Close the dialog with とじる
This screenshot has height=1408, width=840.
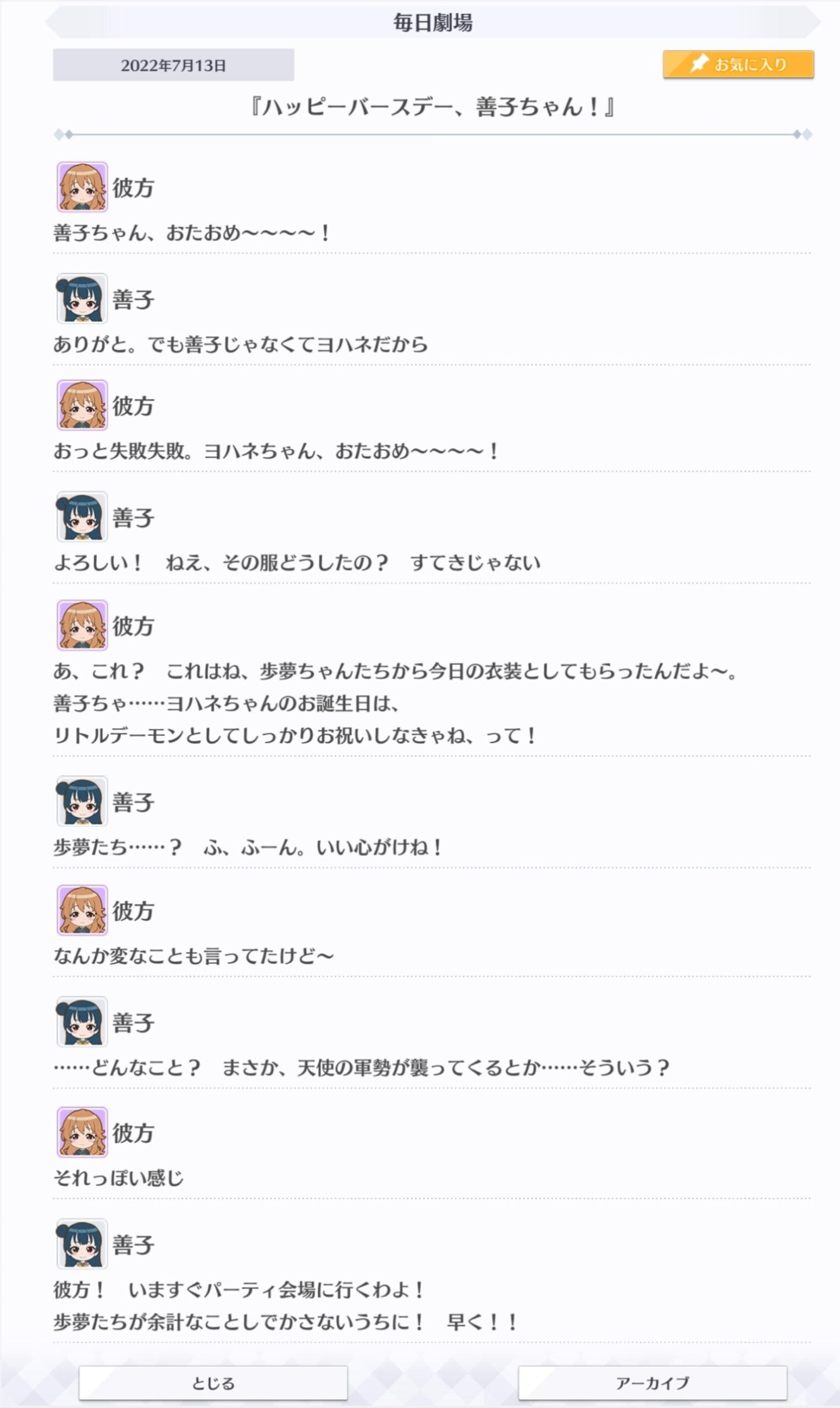tap(213, 1383)
